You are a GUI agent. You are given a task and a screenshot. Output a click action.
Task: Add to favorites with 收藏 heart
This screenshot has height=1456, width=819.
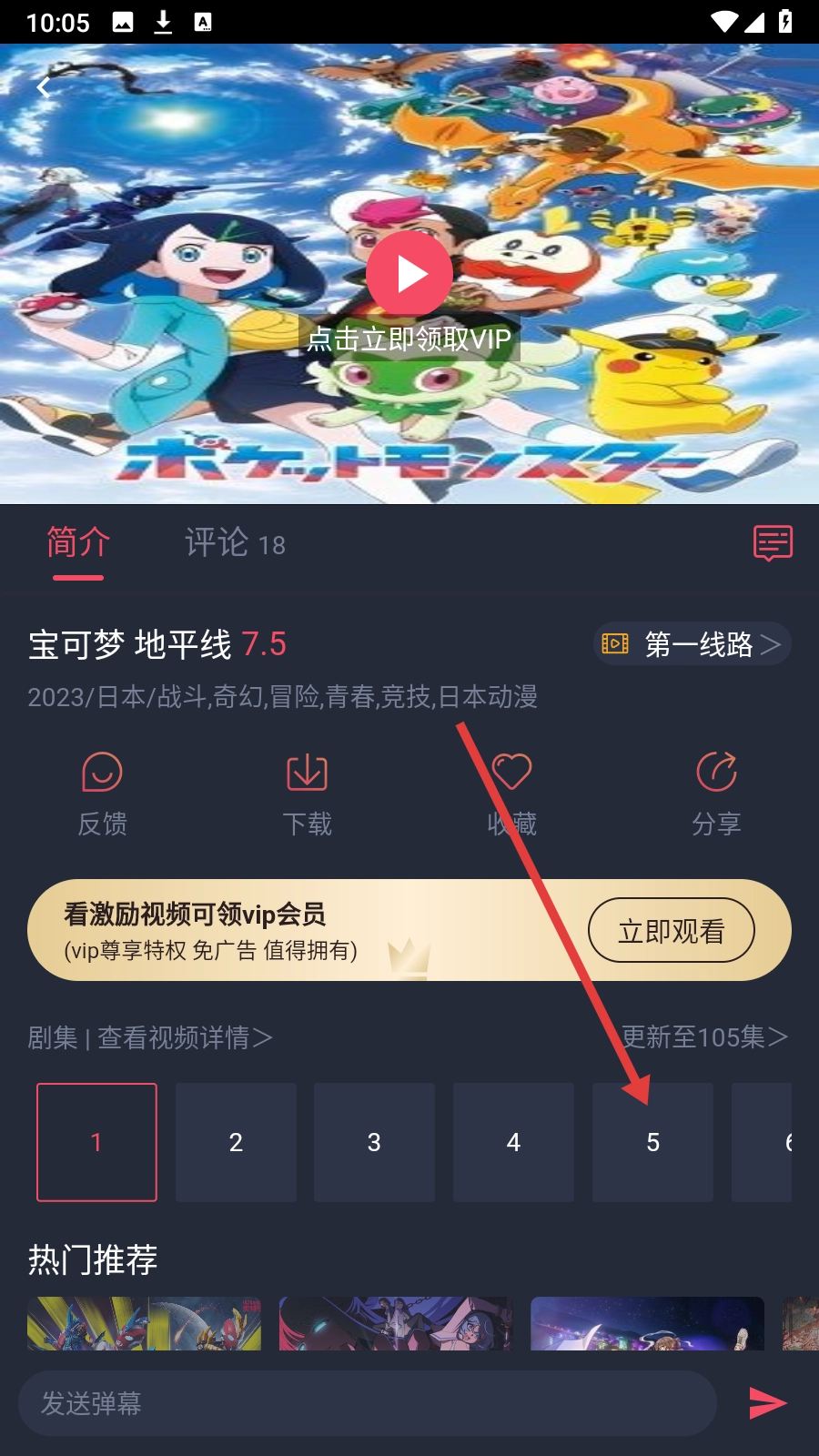coord(511,794)
